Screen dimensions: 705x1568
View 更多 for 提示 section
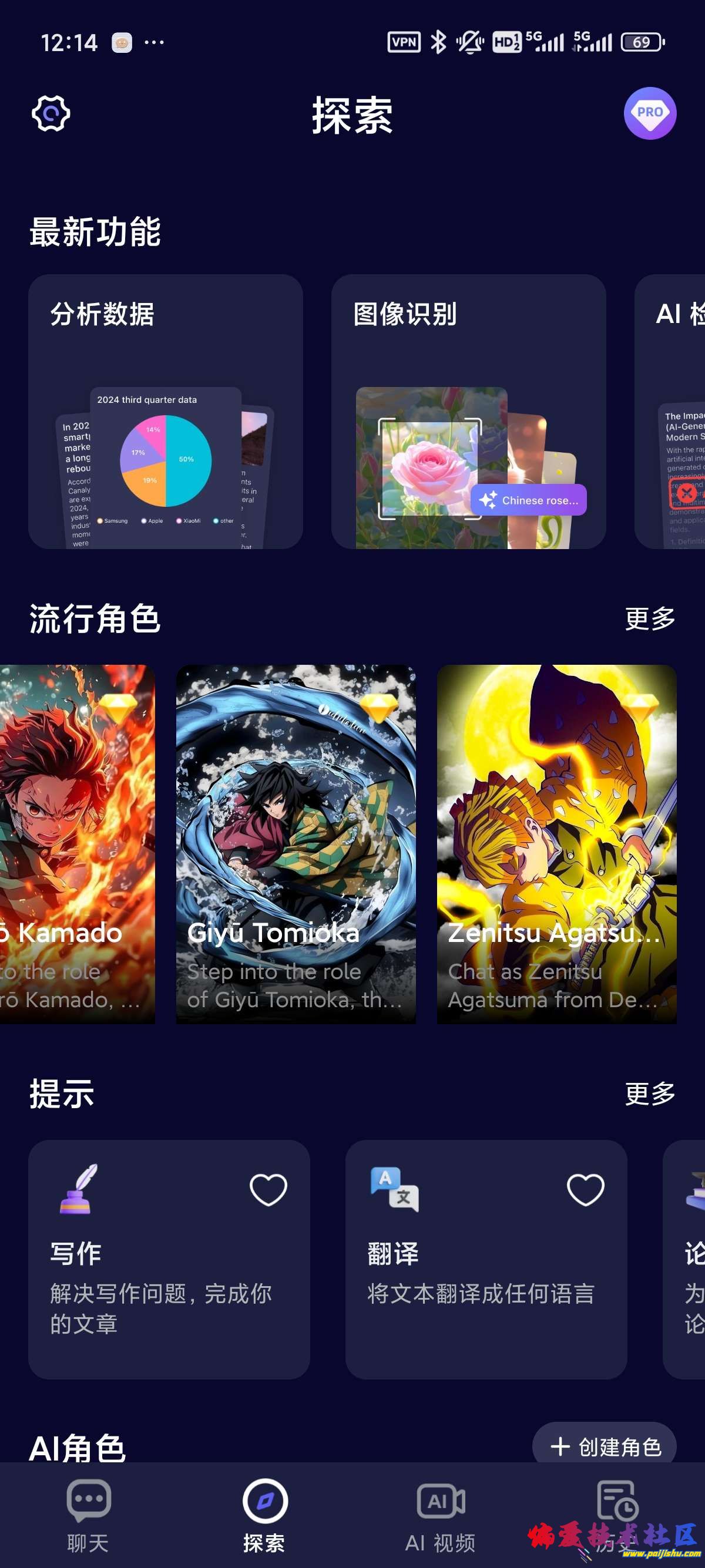click(650, 1093)
